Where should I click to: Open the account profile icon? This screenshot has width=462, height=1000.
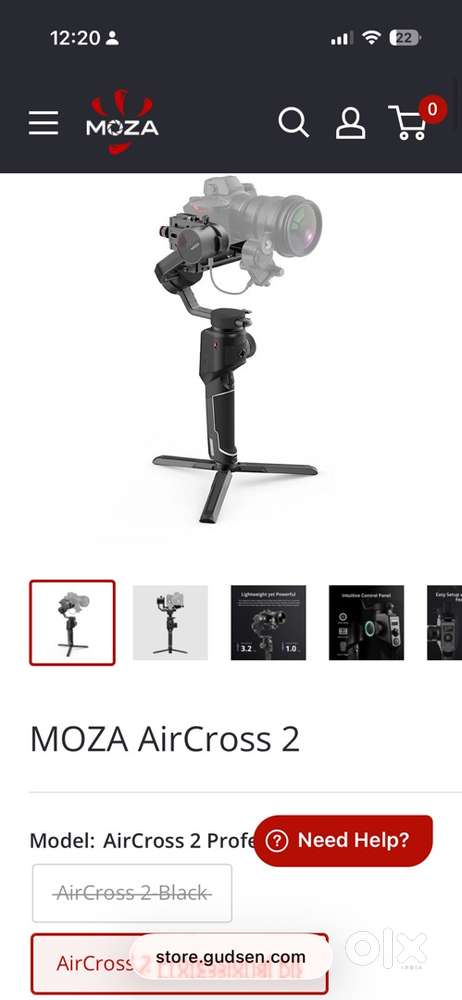point(350,123)
